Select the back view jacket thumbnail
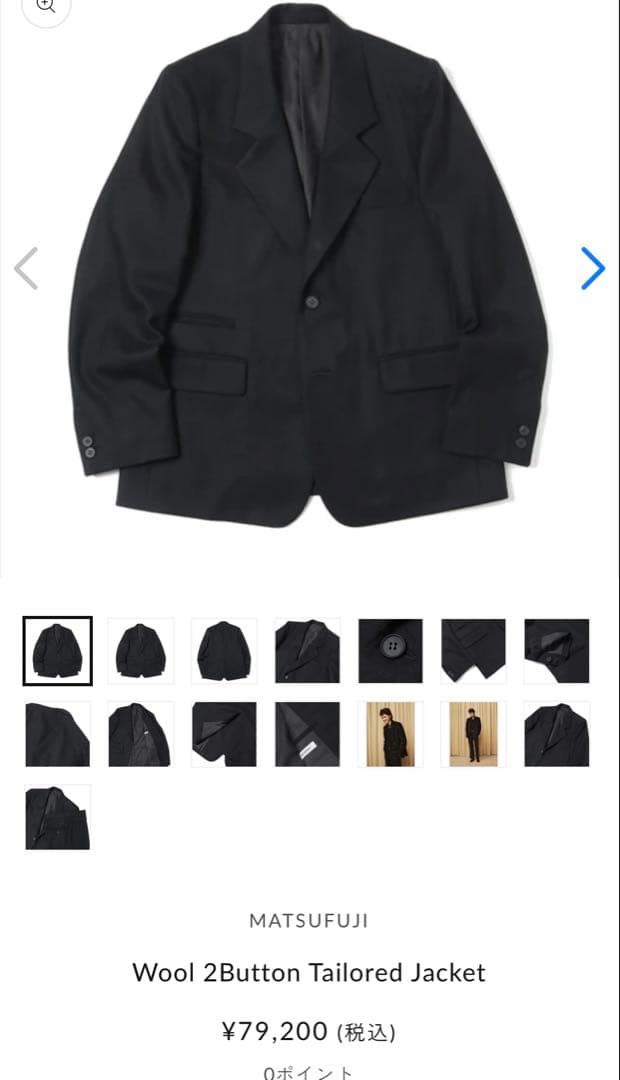This screenshot has height=1080, width=620. coord(224,651)
